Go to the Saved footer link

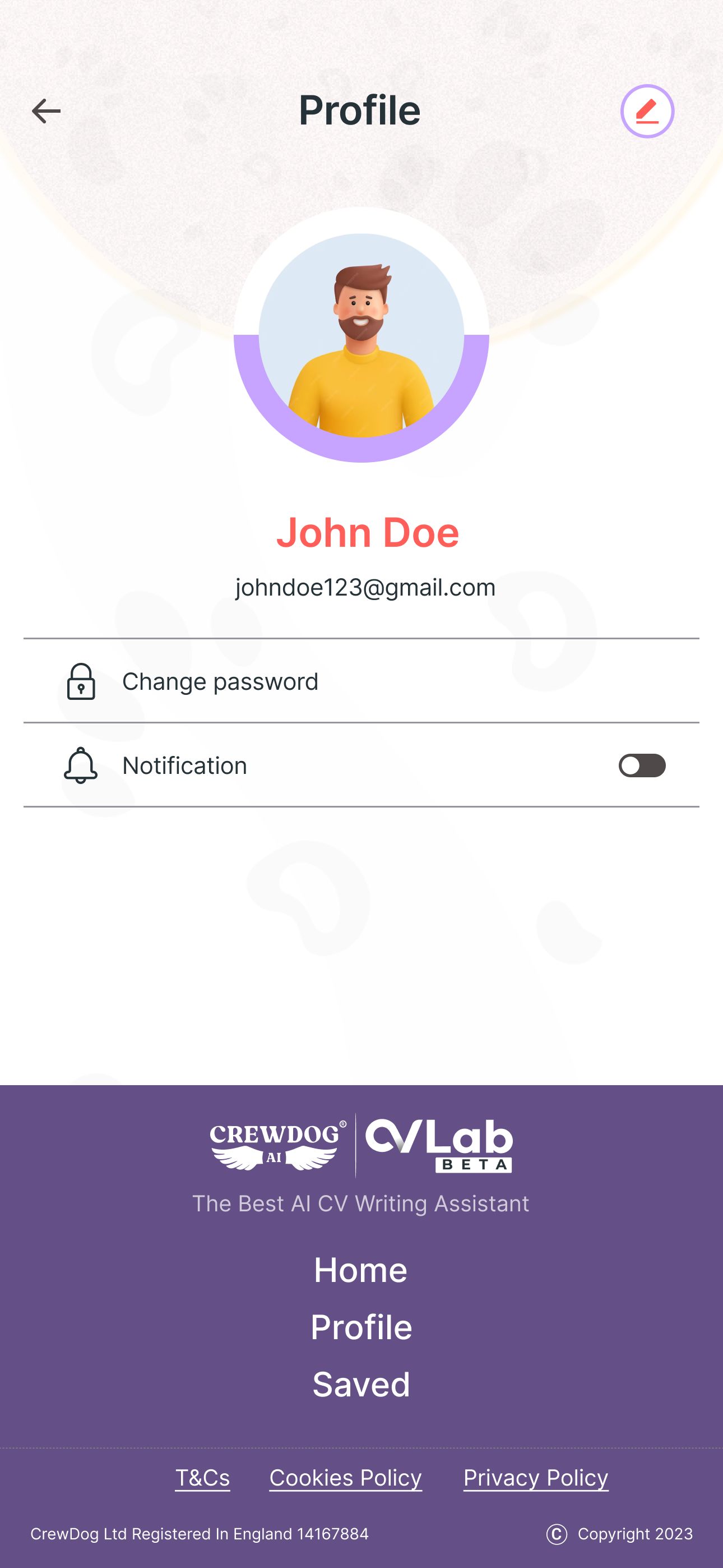point(361,1384)
